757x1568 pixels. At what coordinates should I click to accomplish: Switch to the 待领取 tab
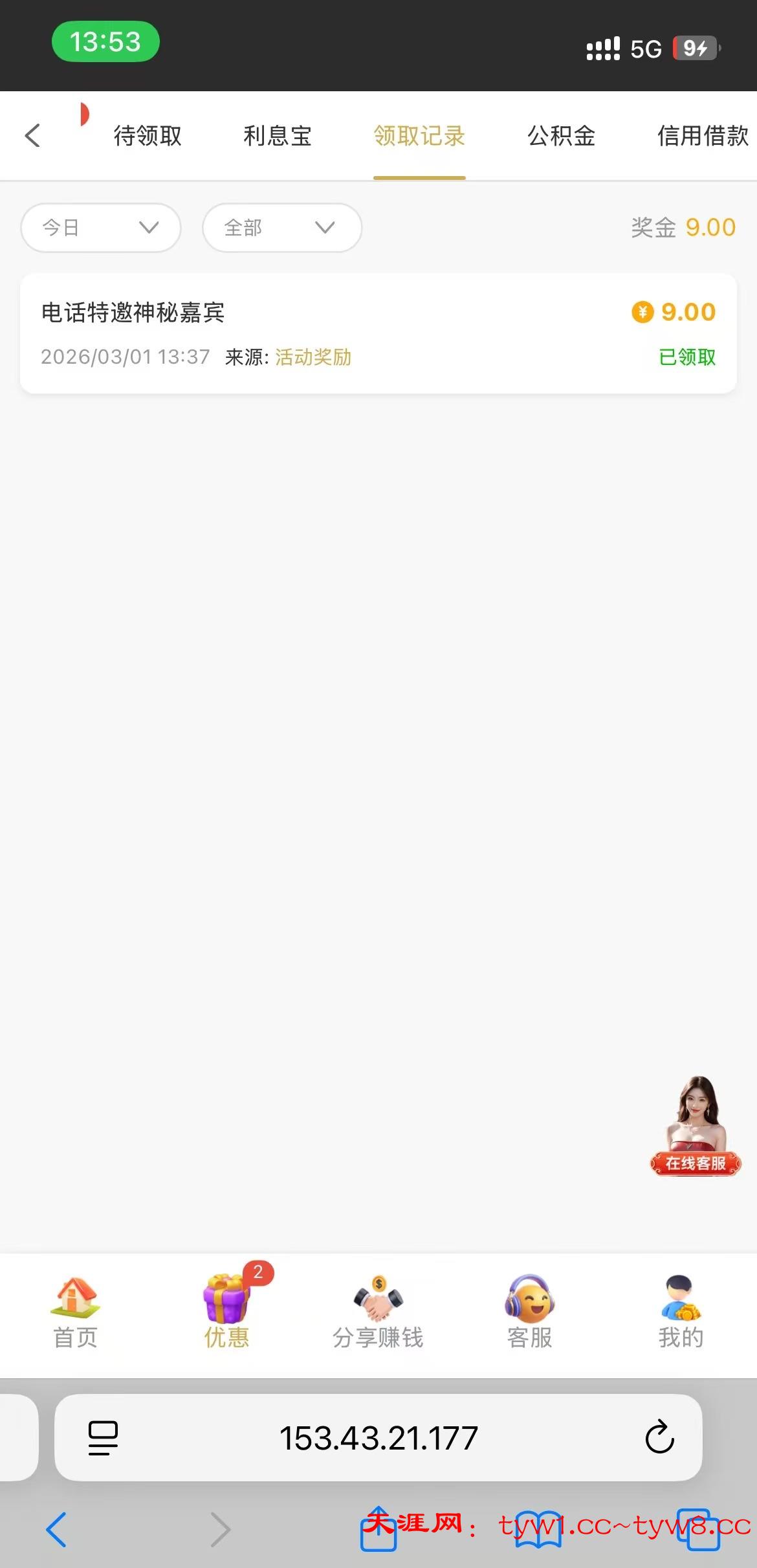(x=148, y=136)
